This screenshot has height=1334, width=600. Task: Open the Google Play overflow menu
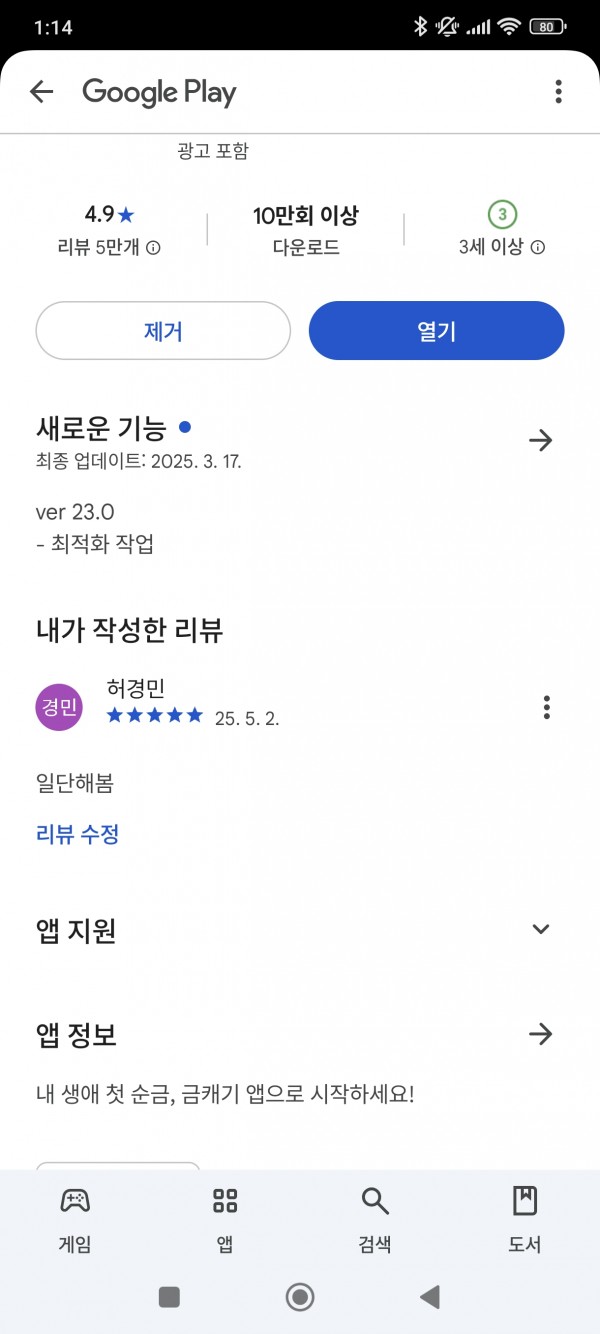click(558, 92)
